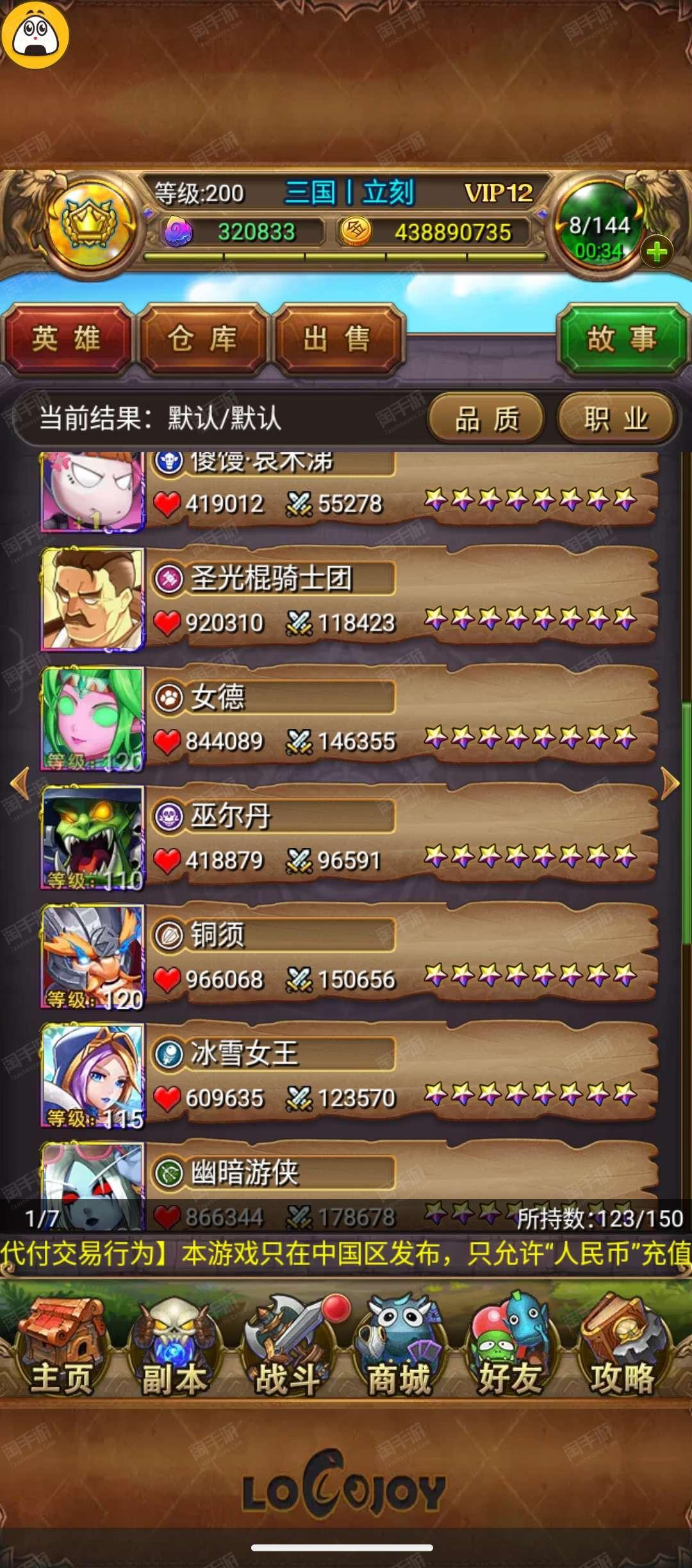Open the green 故事 button
The width and height of the screenshot is (692, 1568).
pos(622,339)
